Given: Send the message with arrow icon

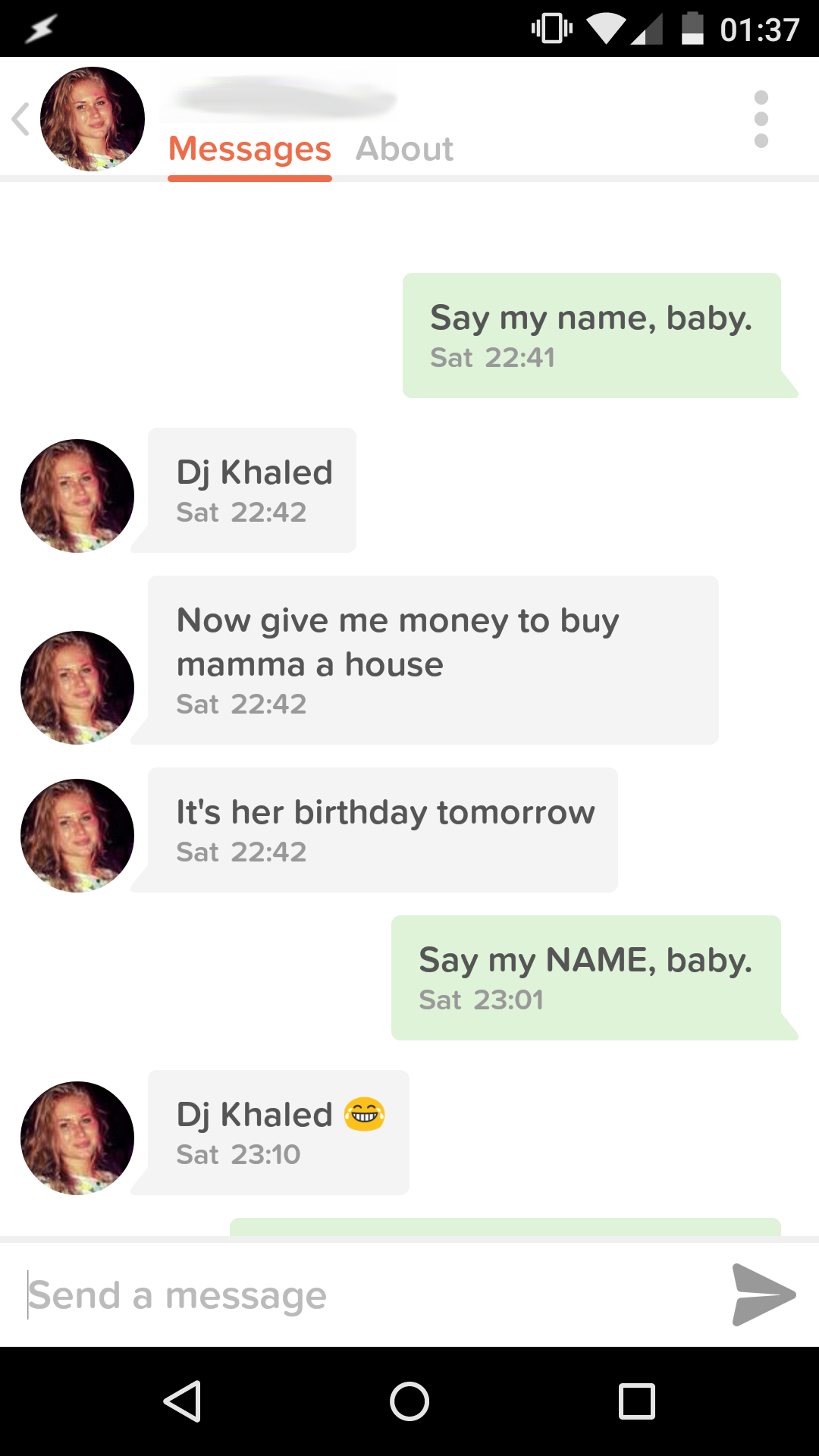Looking at the screenshot, I should click(762, 1294).
